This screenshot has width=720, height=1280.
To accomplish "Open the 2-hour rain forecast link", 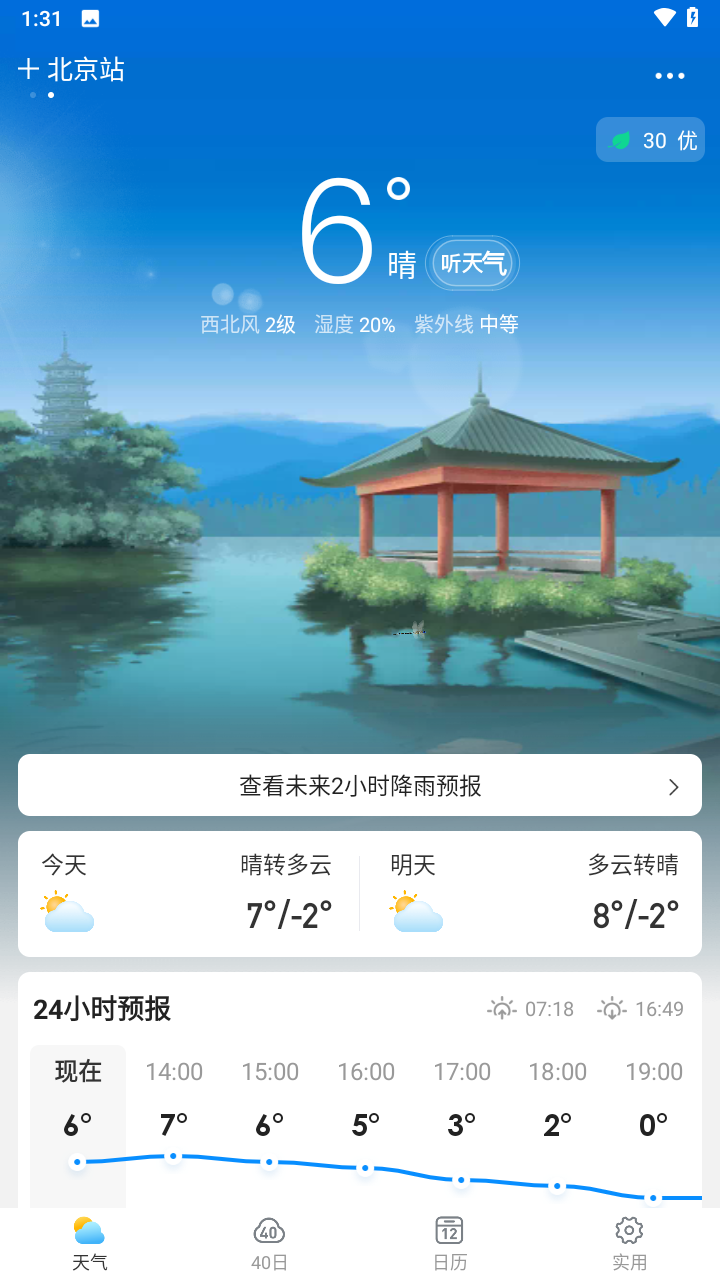I will point(360,785).
